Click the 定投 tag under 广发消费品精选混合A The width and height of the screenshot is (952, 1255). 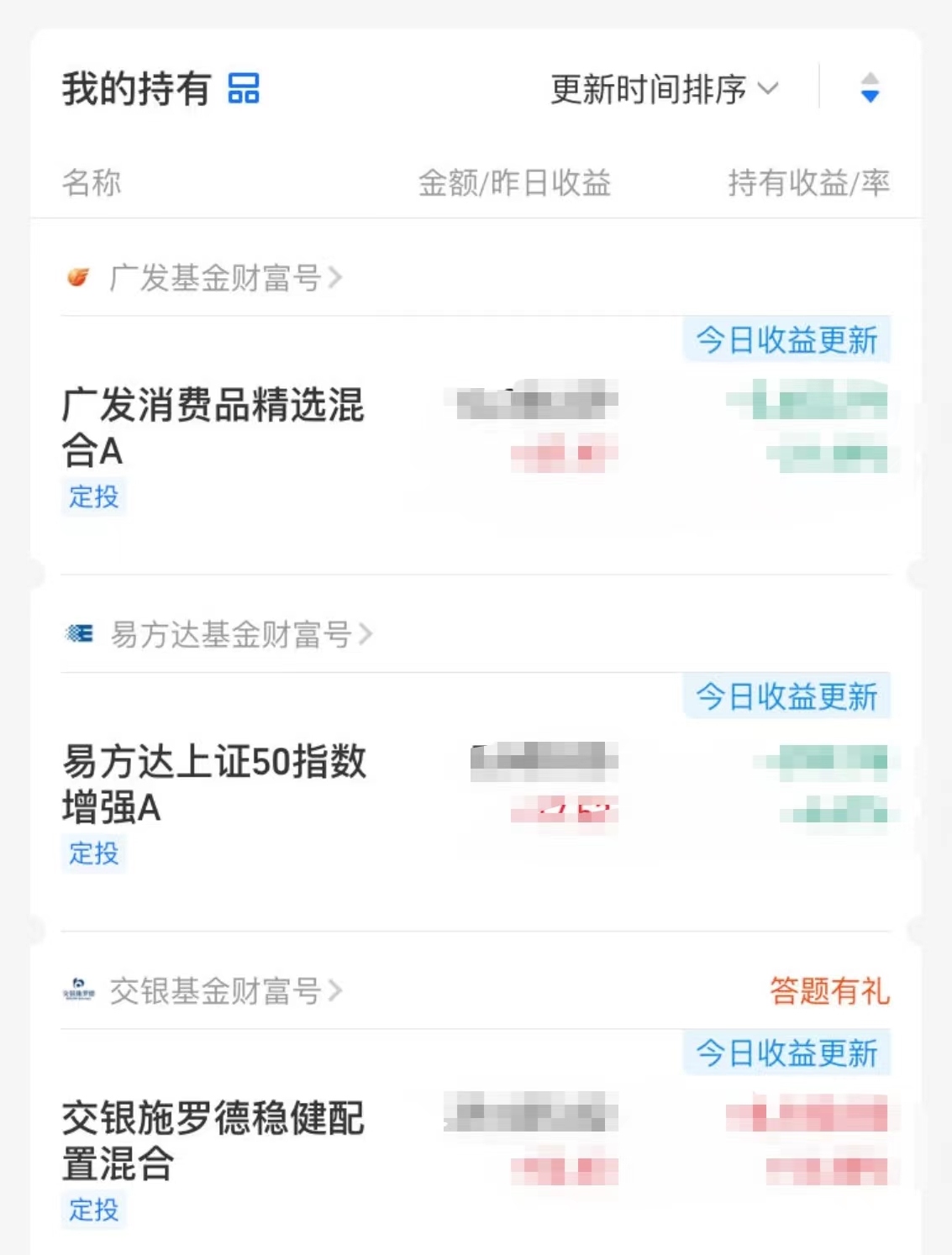click(x=93, y=497)
